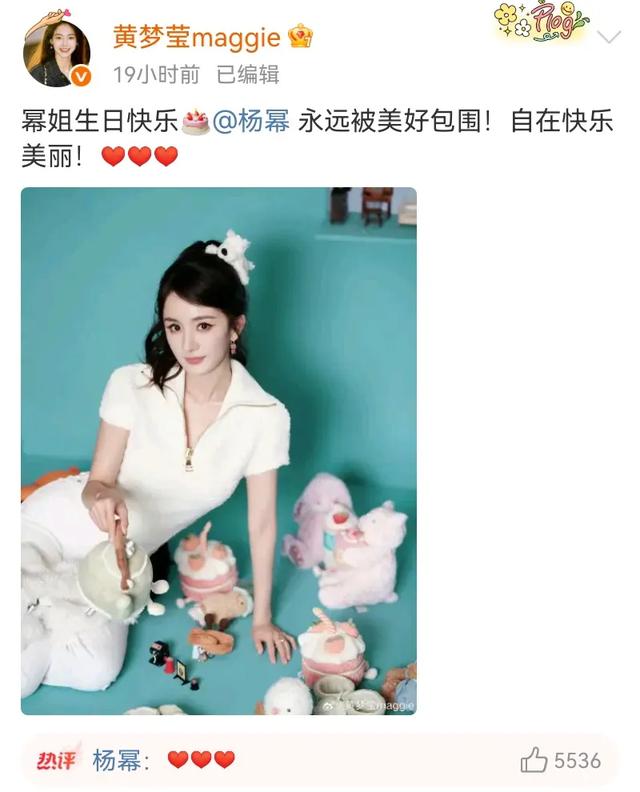Screen dimensions: 640x792
Task: Open the 热评 comment by 杨幂
Action: point(162,760)
